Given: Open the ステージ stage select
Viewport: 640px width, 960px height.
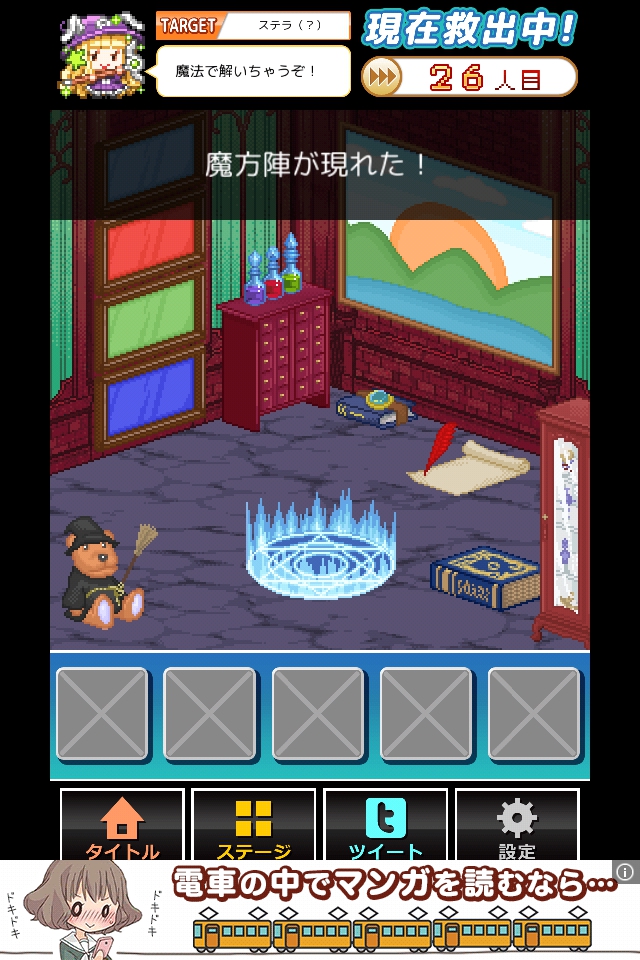Looking at the screenshot, I should point(254,825).
